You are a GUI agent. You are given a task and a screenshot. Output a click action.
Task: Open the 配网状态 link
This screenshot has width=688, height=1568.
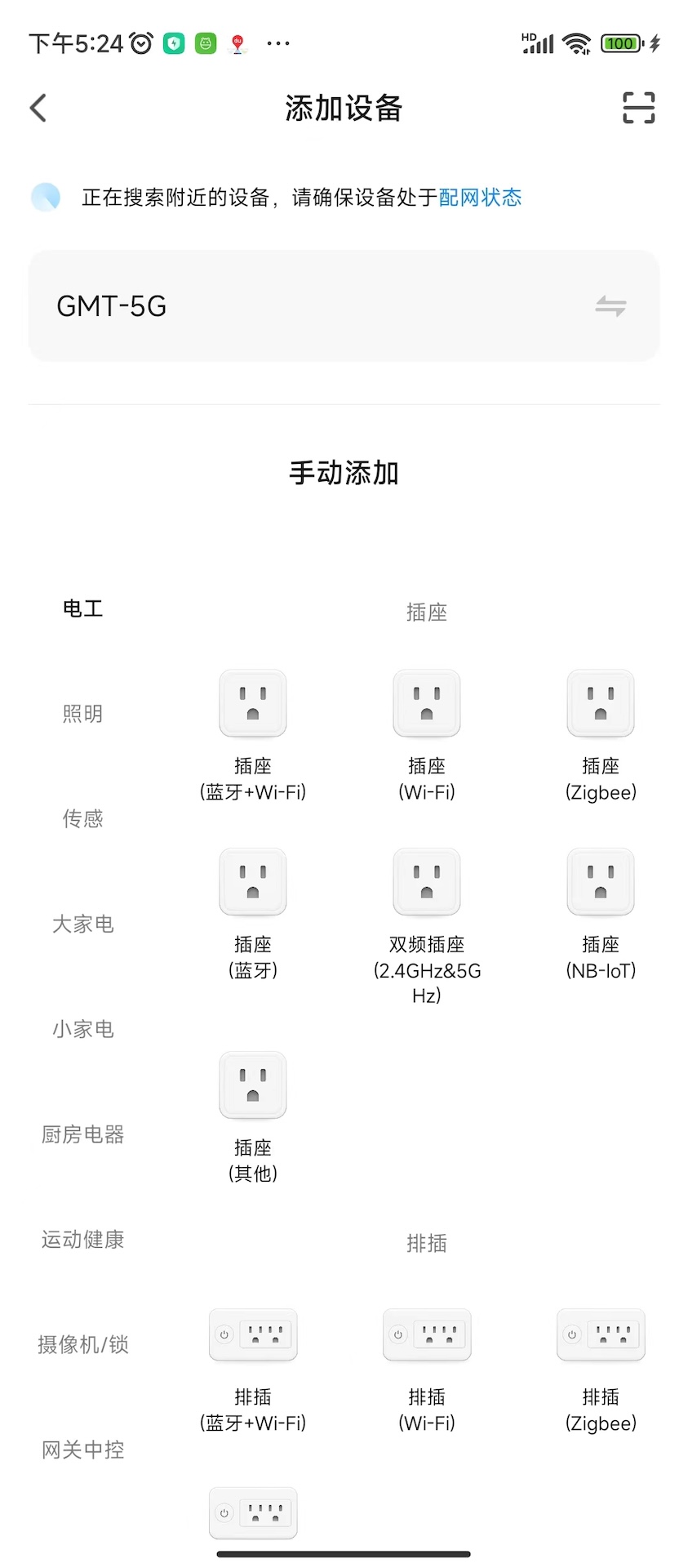click(x=480, y=197)
